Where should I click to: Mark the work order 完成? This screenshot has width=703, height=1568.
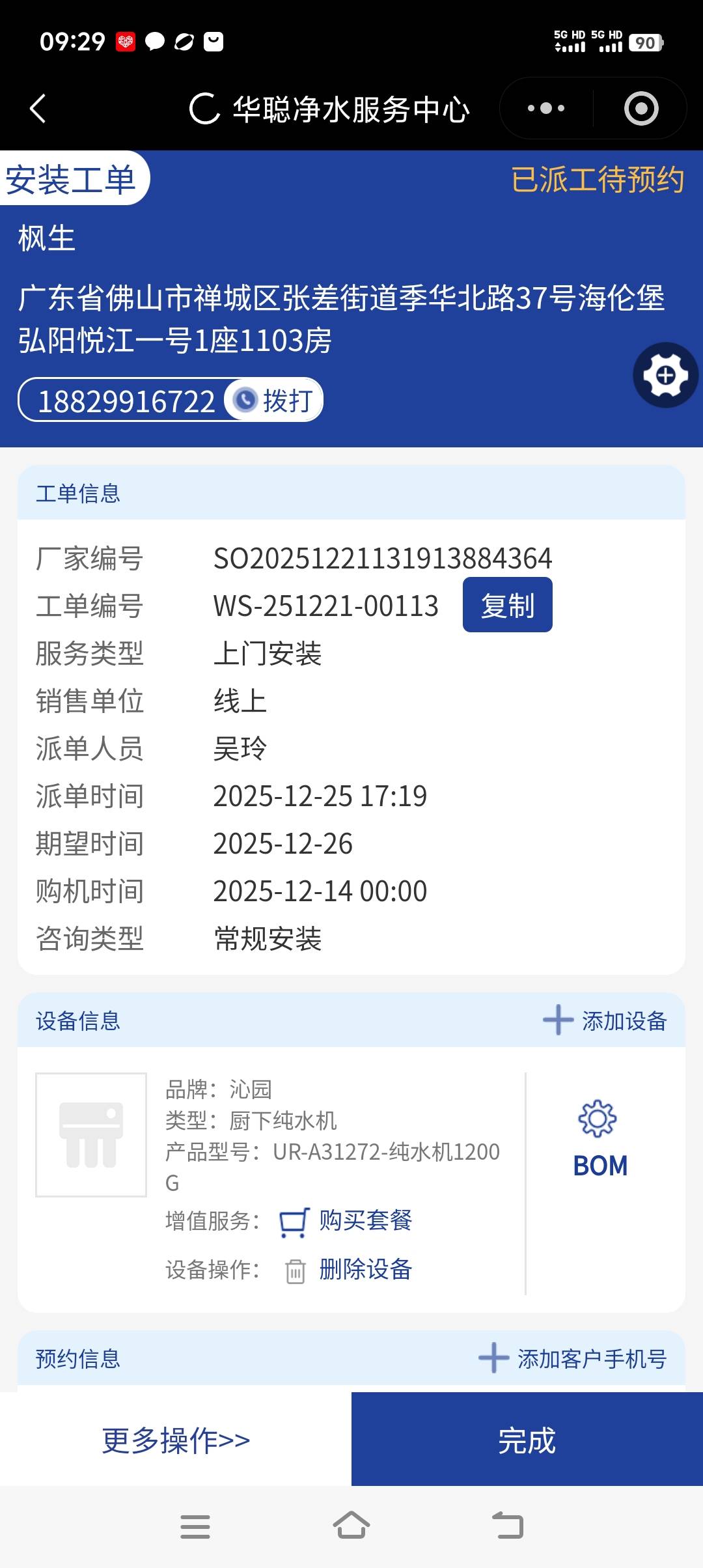pos(527,1440)
